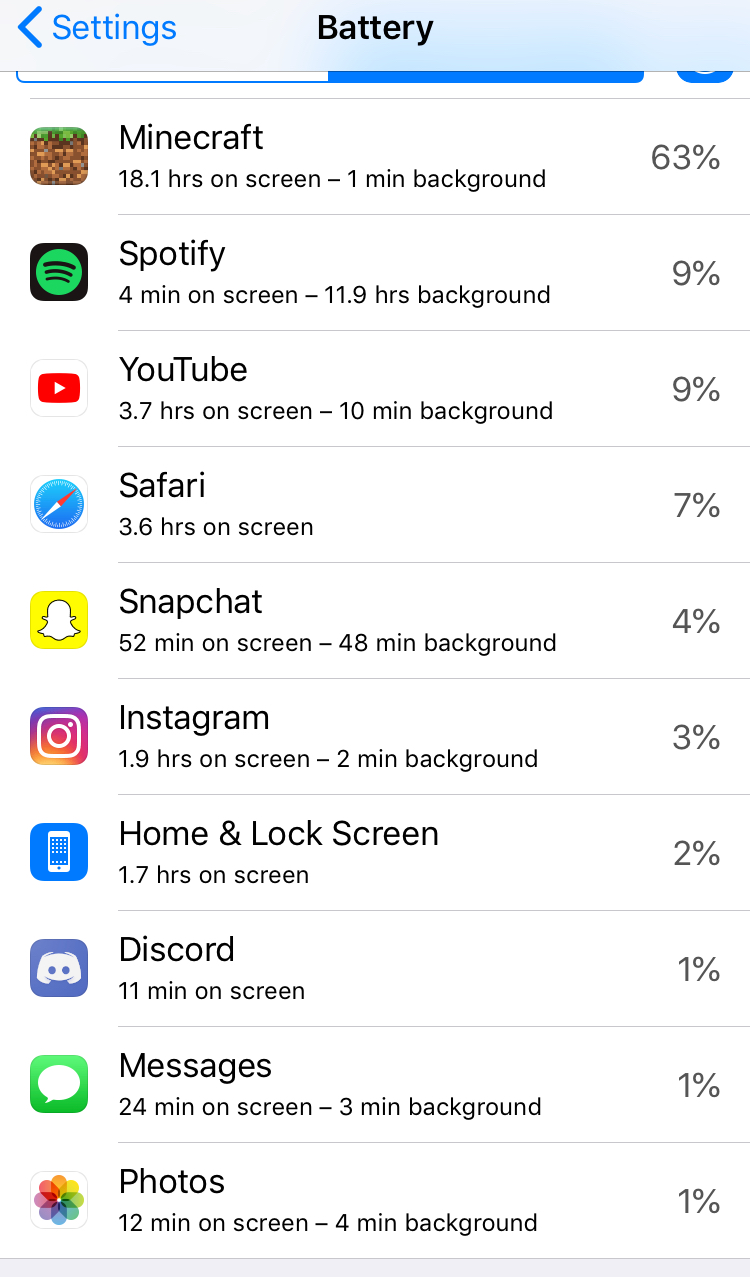The height and width of the screenshot is (1277, 750).
Task: Select the Messages usage row
Action: coord(375,1085)
